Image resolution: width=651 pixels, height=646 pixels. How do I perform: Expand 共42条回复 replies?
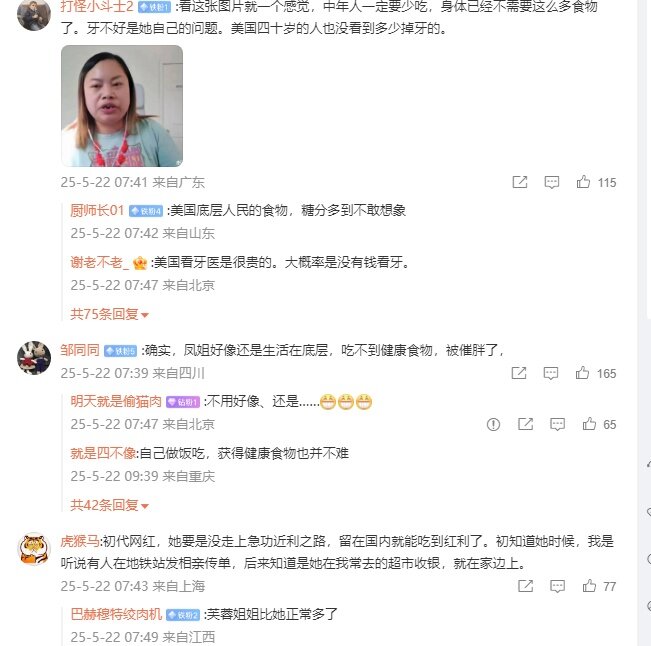point(109,505)
